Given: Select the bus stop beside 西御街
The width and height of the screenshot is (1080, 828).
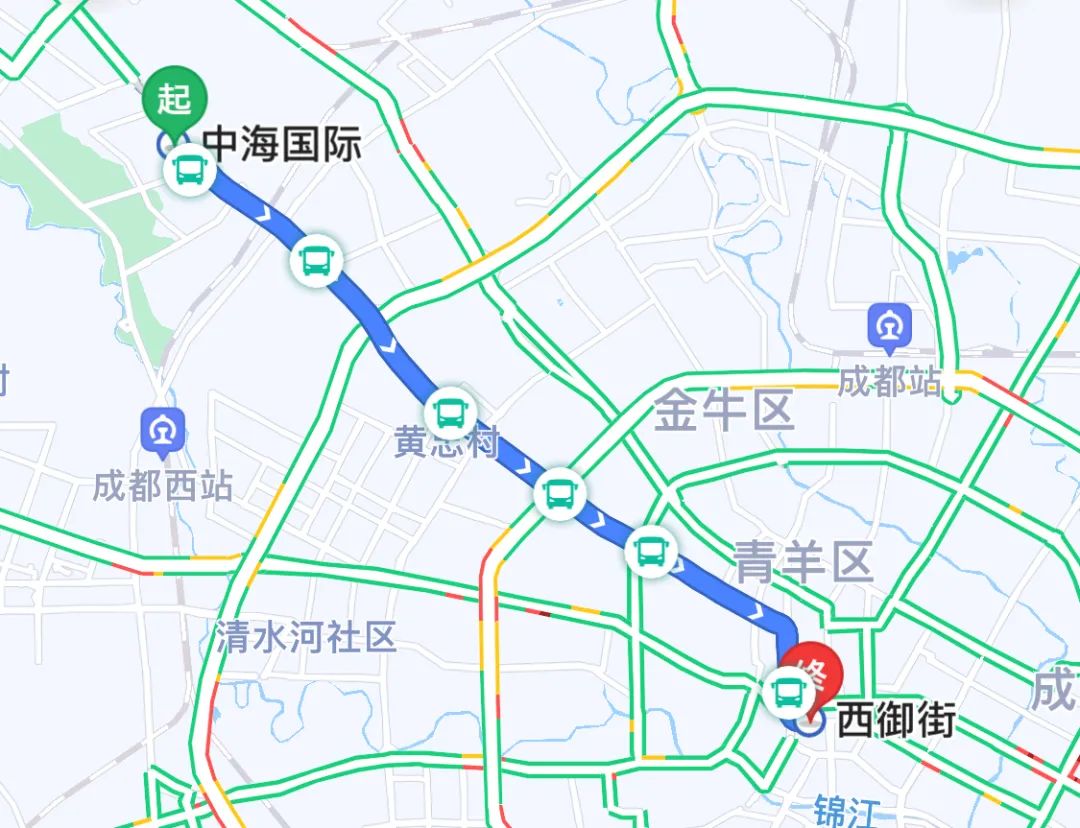Looking at the screenshot, I should (787, 691).
